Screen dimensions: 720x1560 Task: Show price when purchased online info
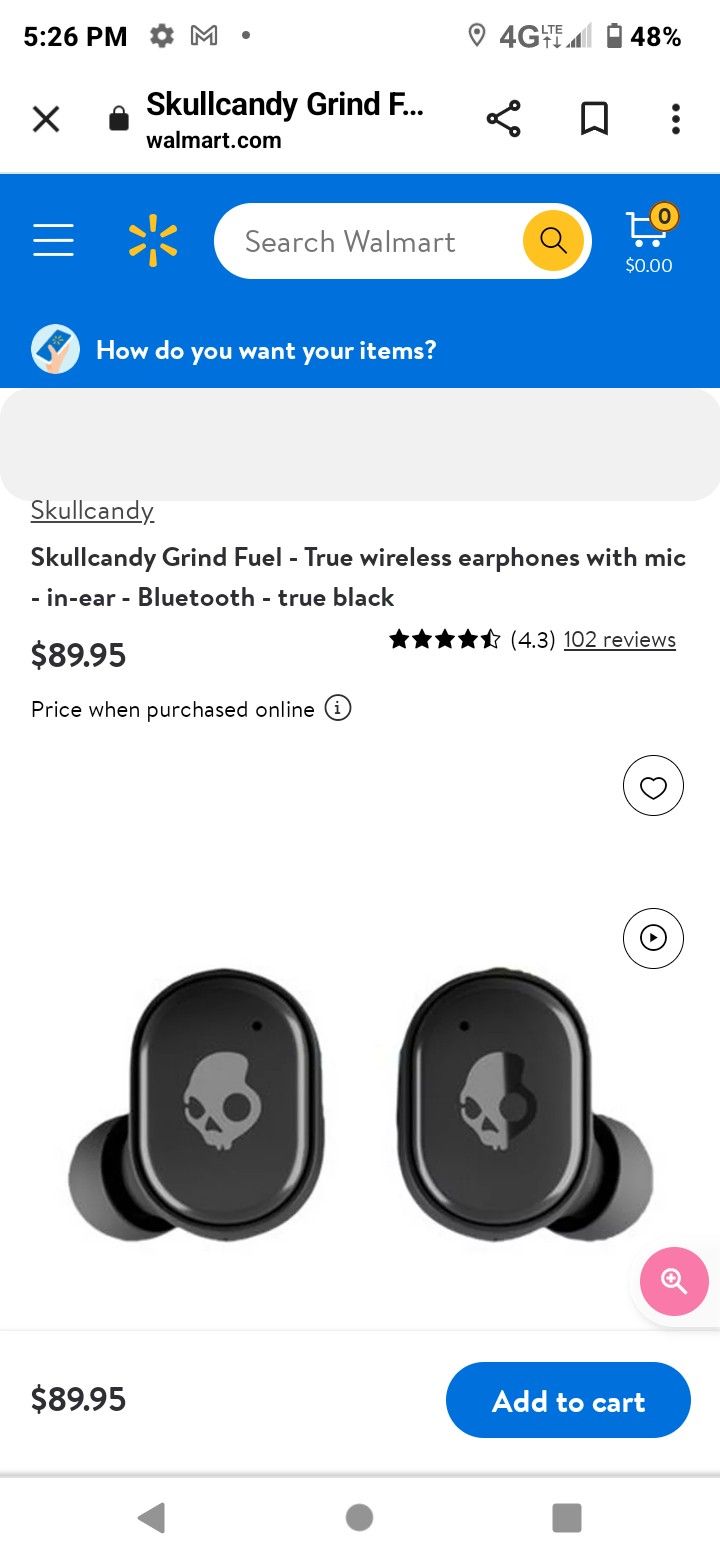coord(339,709)
